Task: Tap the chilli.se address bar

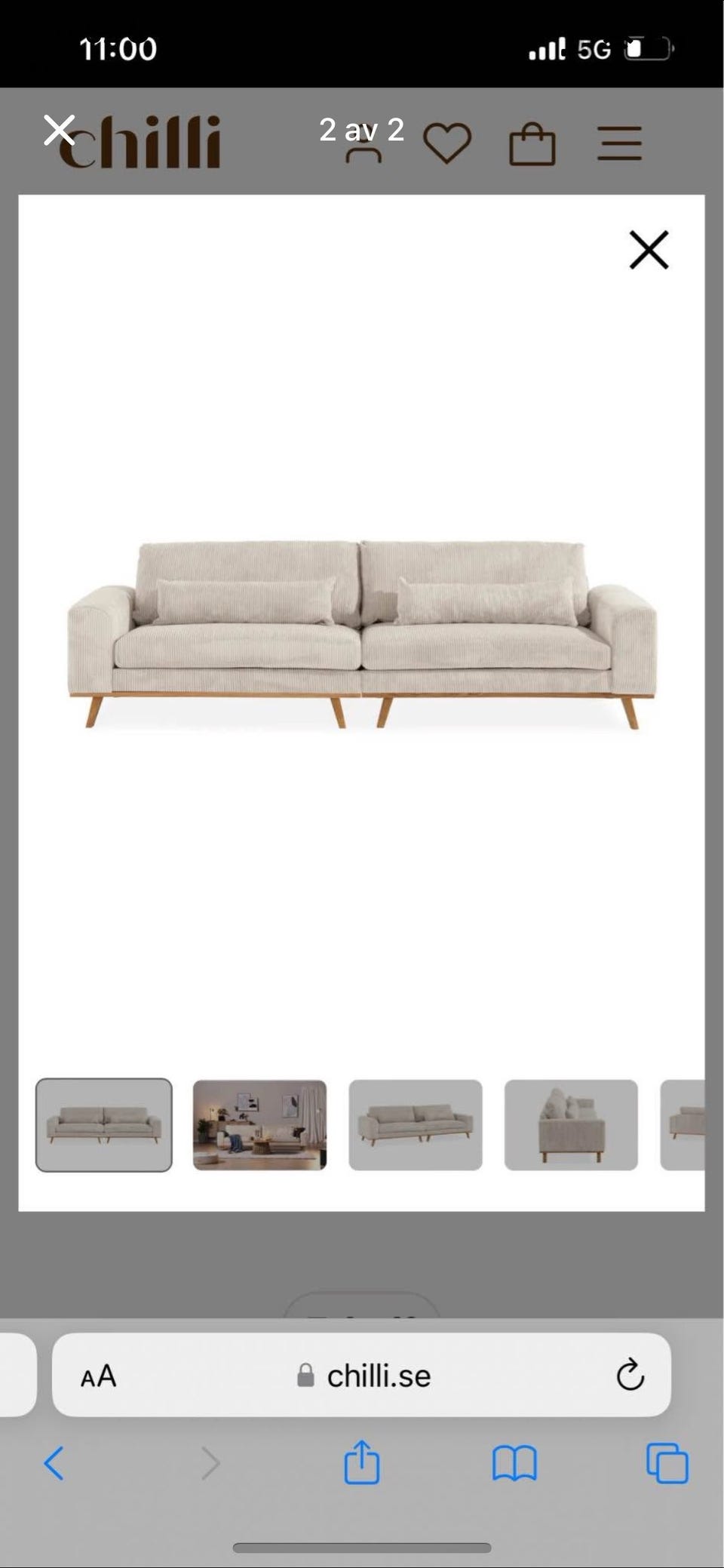Action: coord(377,1376)
